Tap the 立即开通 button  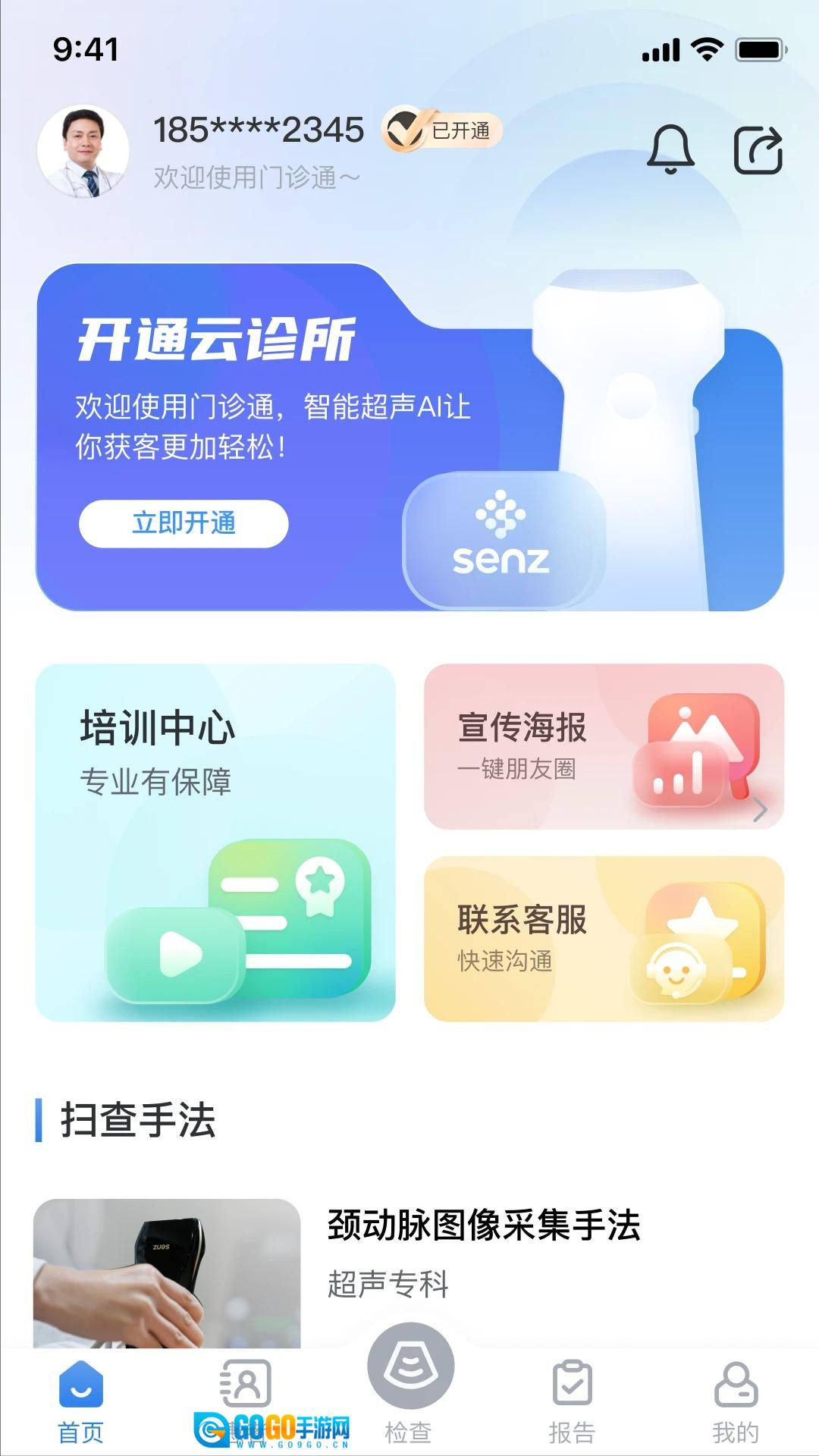tap(184, 523)
